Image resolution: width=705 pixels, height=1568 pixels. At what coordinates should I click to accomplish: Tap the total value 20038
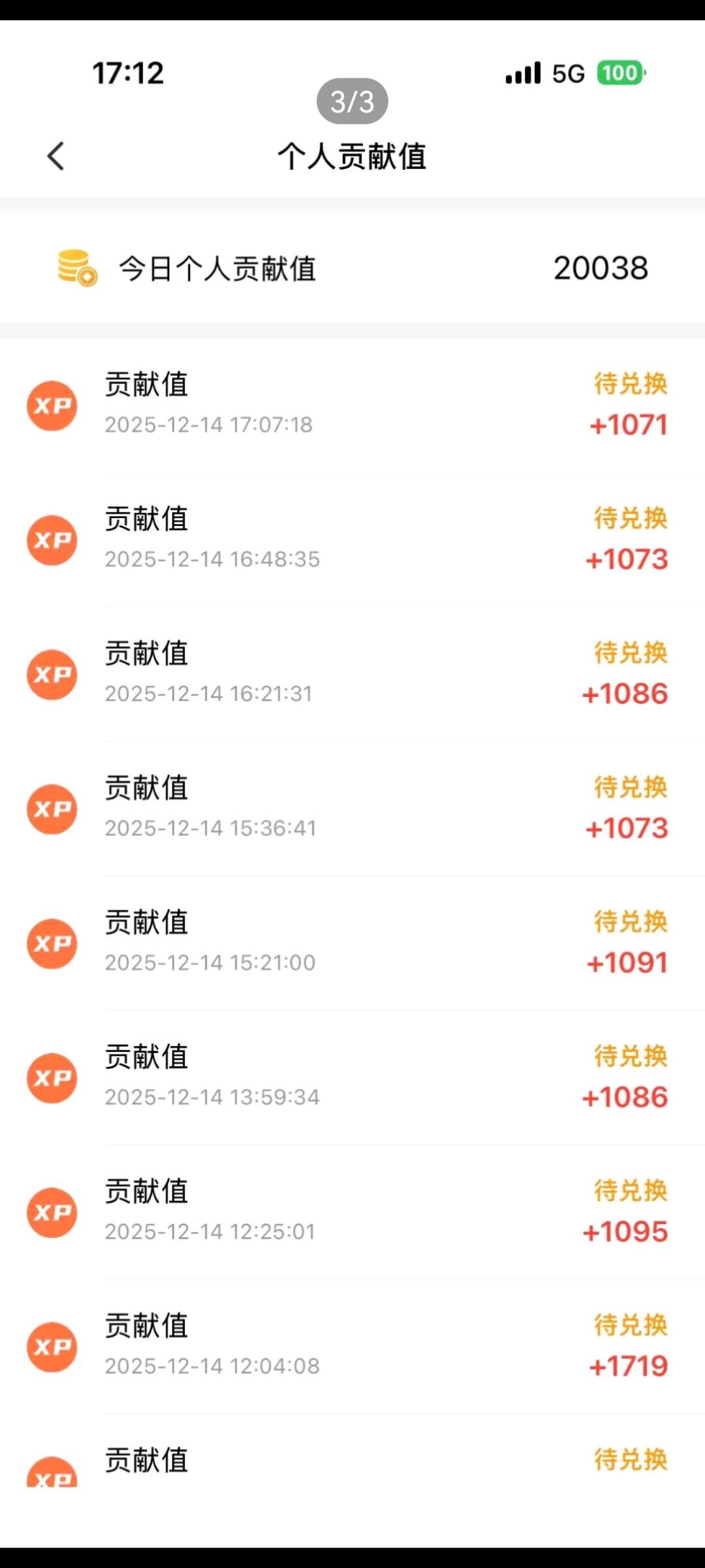pos(601,268)
